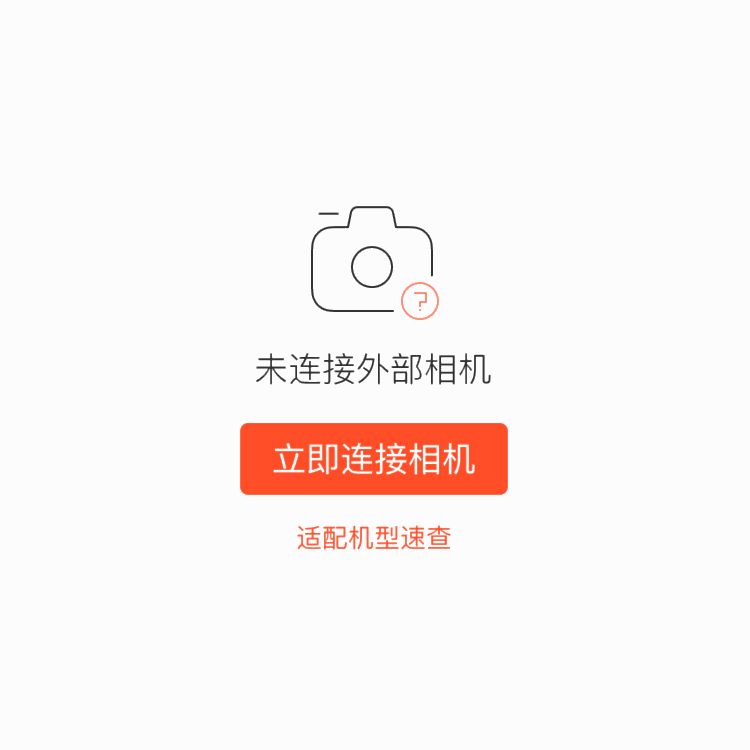Tap the 立即连接相机 button
750x750 pixels.
tap(374, 459)
